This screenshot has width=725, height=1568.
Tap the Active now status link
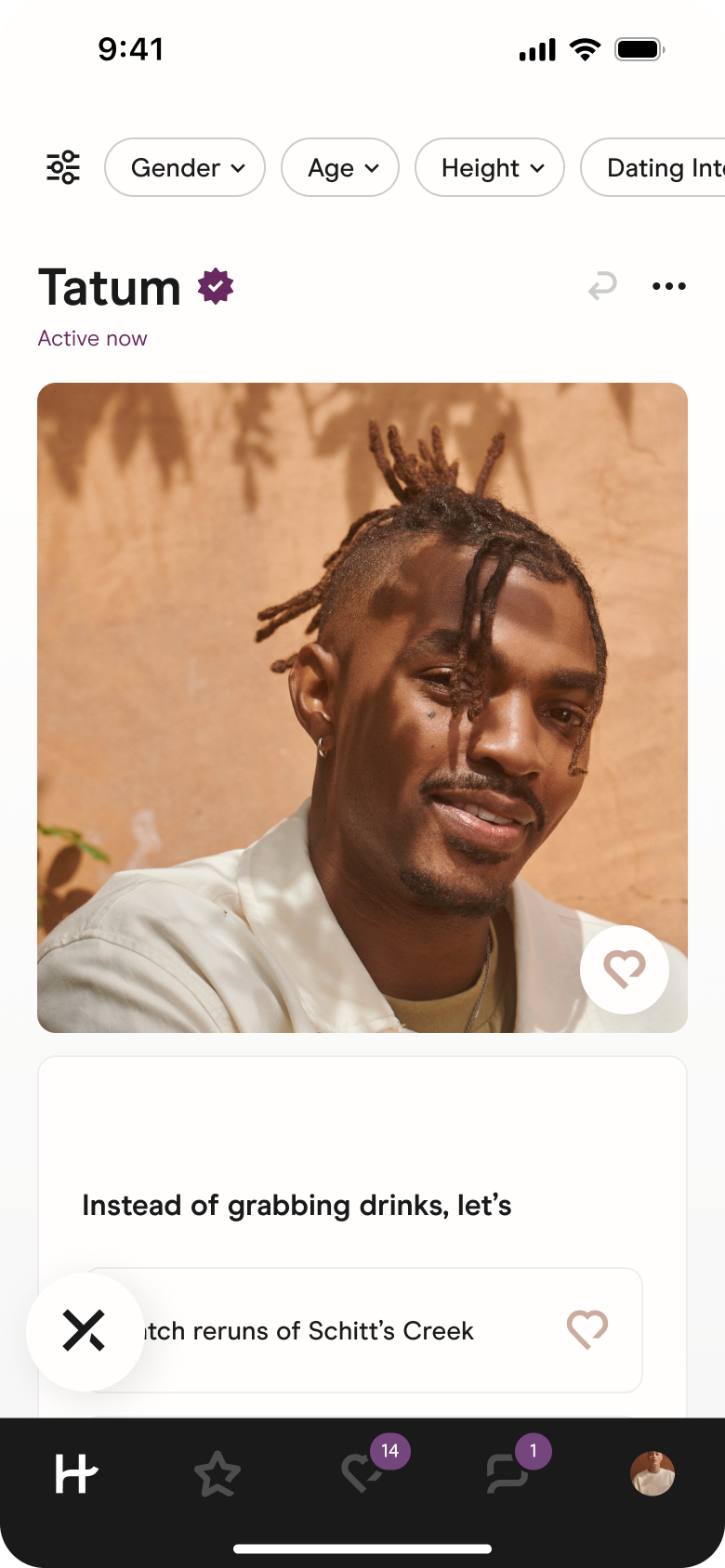[92, 338]
